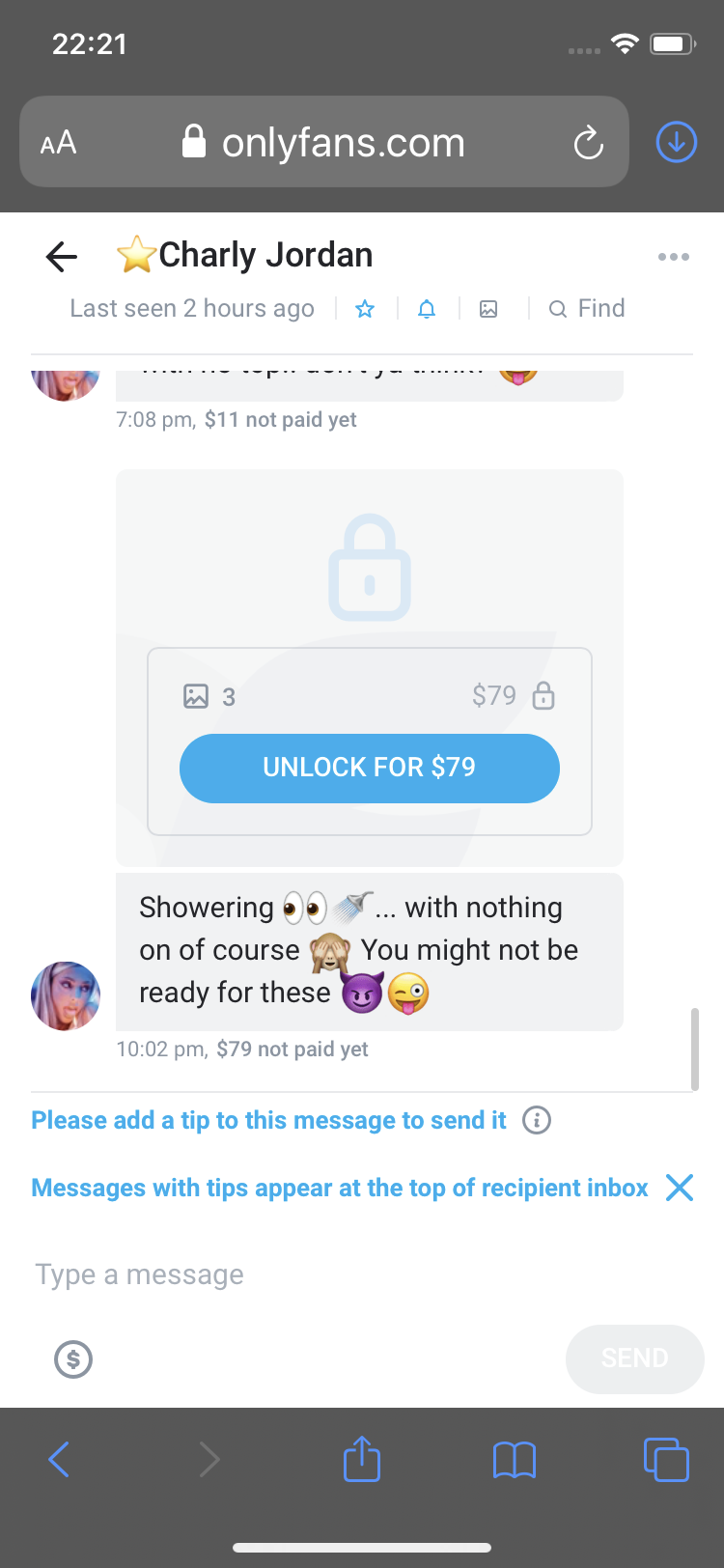Tap the Send button
The width and height of the screenshot is (724, 1568).
[634, 1358]
